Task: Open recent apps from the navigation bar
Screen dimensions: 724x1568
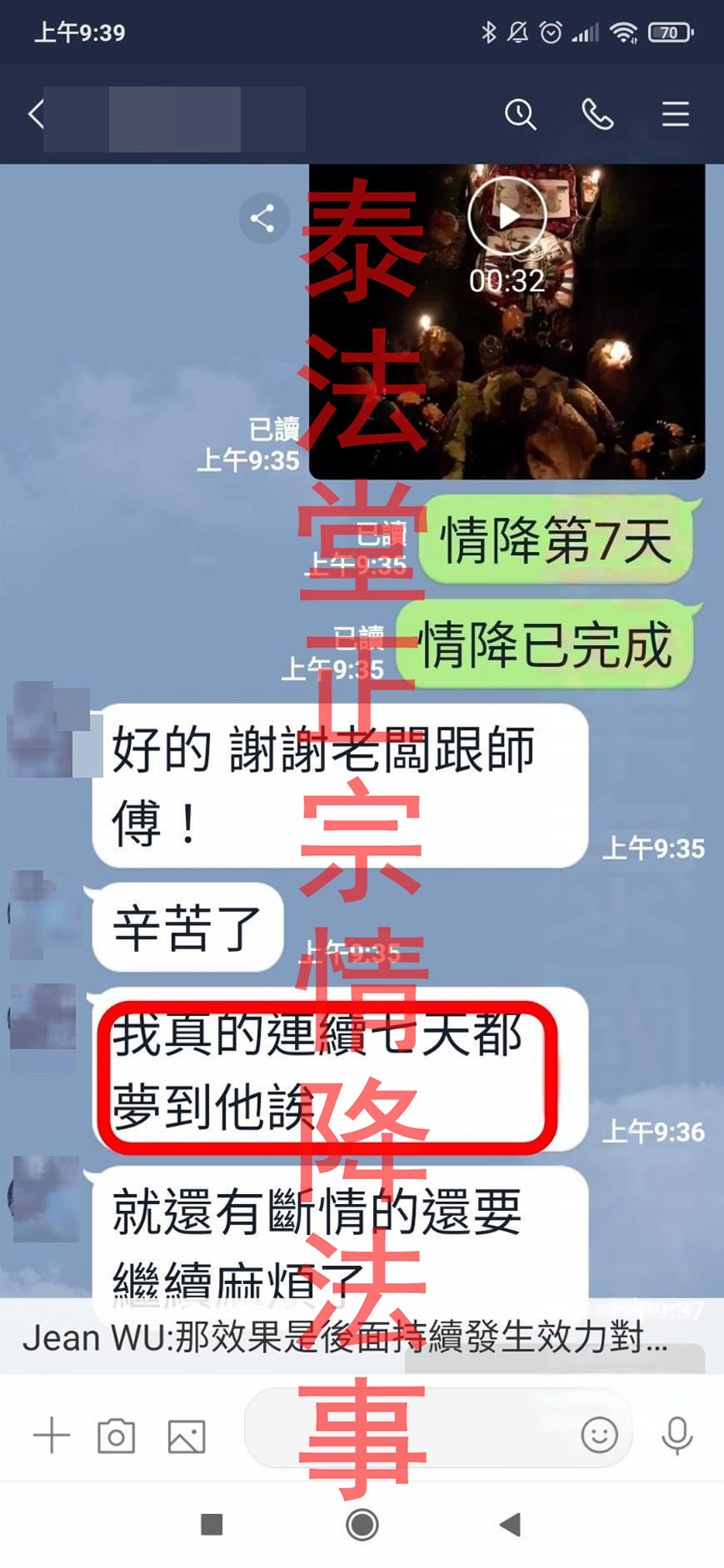Action: click(212, 1525)
